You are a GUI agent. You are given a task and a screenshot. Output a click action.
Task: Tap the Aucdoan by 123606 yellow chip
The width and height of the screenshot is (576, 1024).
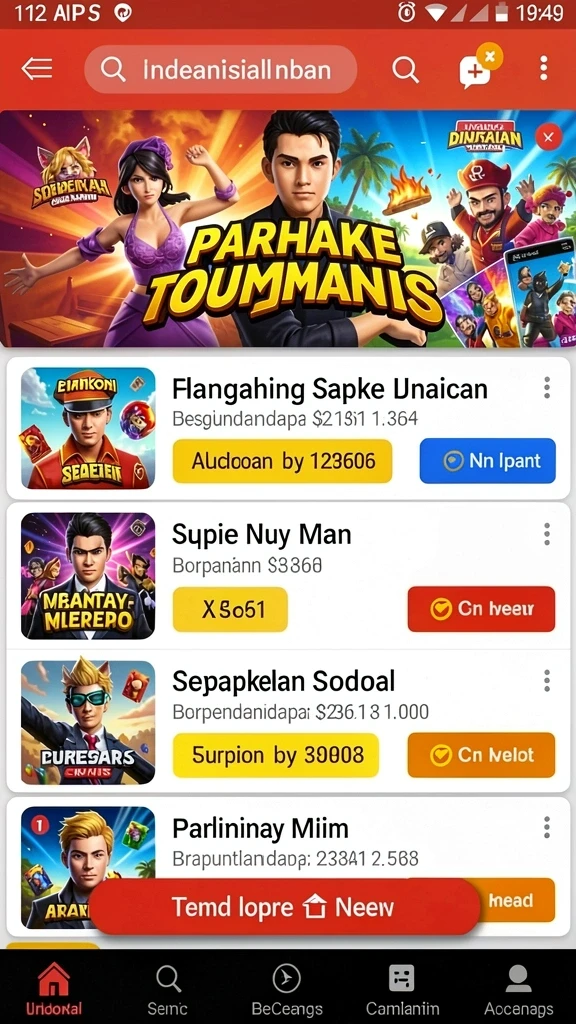click(x=282, y=461)
